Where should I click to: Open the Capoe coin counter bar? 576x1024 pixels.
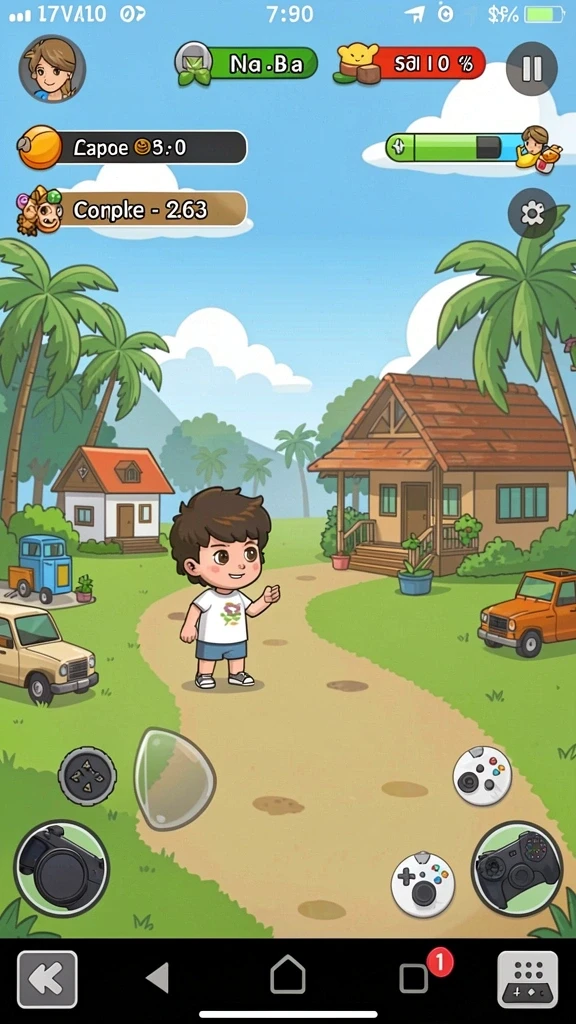(x=132, y=147)
